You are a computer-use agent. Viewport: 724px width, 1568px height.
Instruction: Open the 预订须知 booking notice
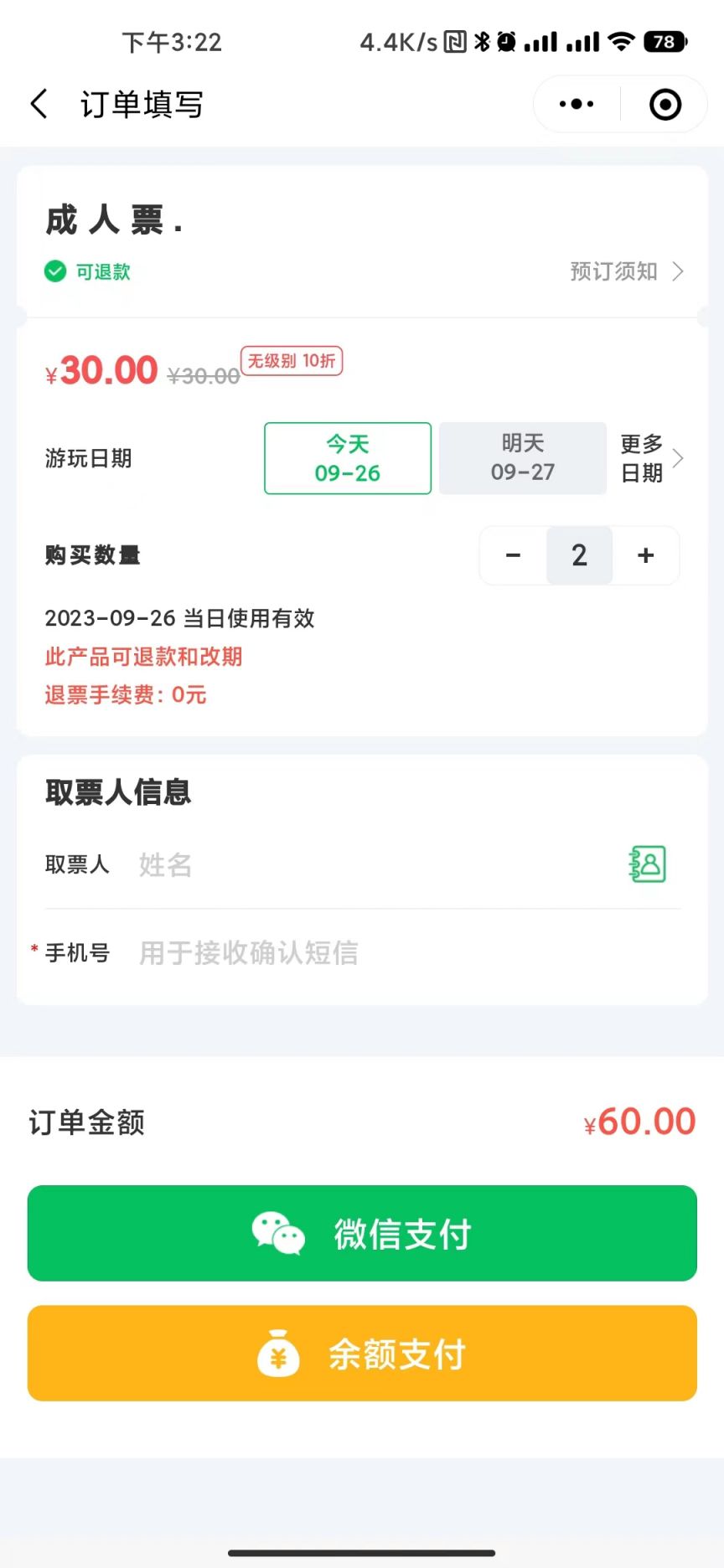tap(627, 271)
